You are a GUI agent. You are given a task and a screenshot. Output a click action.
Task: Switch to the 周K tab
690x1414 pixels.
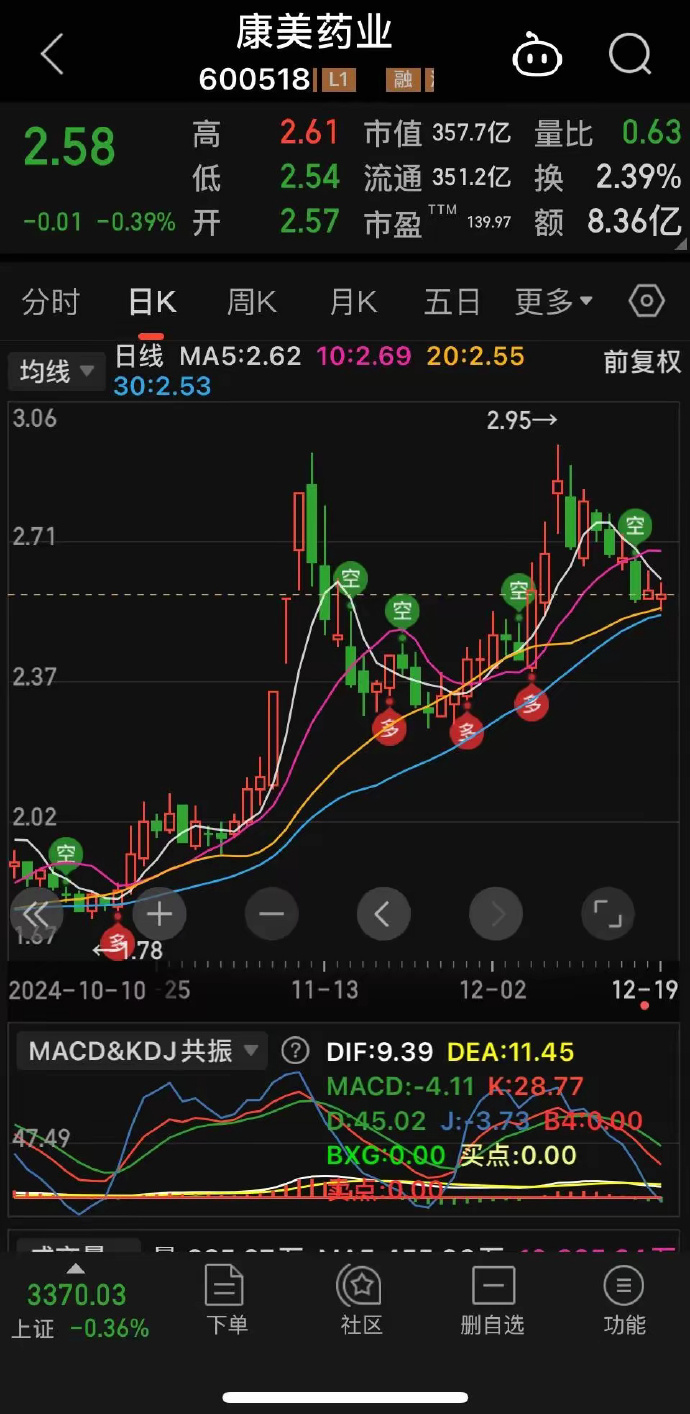pyautogui.click(x=251, y=301)
